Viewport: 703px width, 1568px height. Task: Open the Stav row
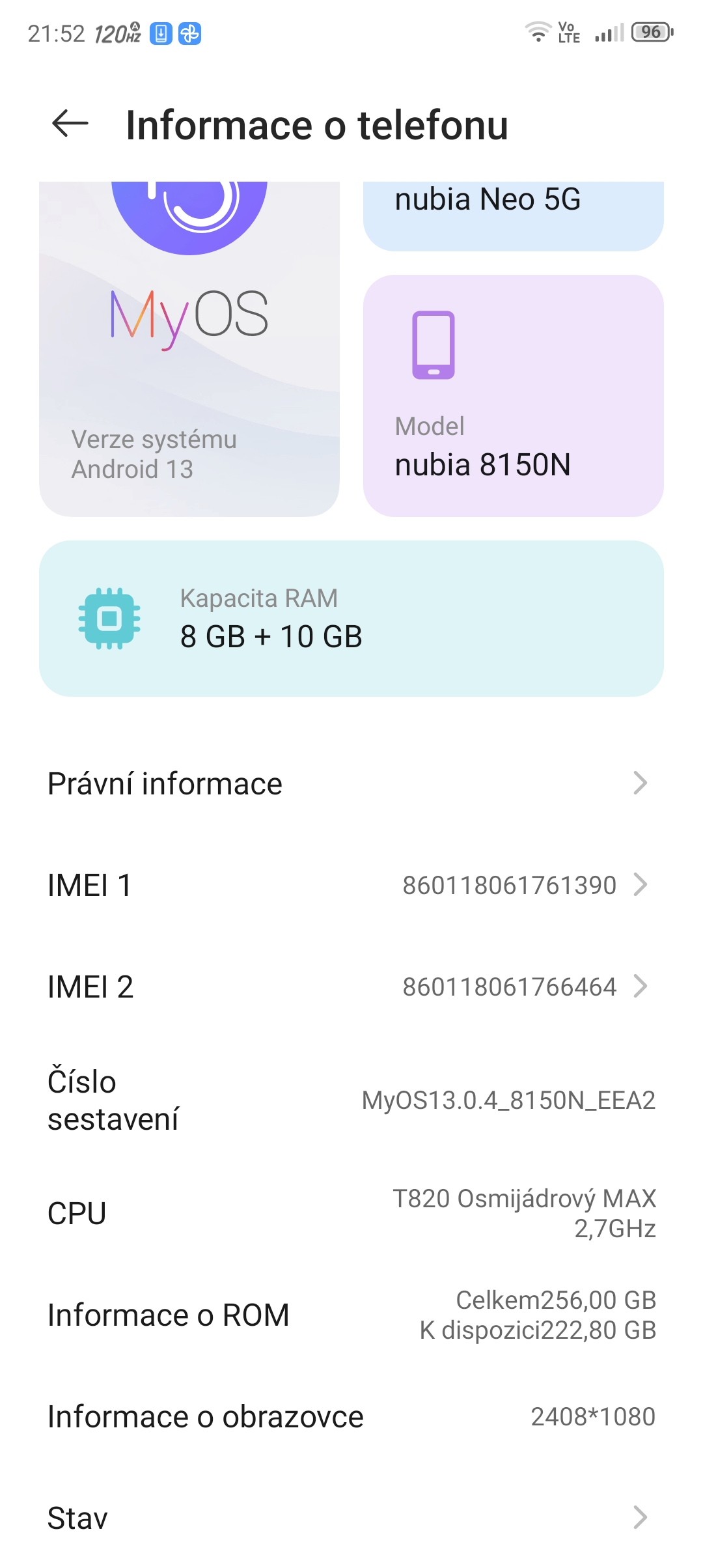click(351, 1518)
